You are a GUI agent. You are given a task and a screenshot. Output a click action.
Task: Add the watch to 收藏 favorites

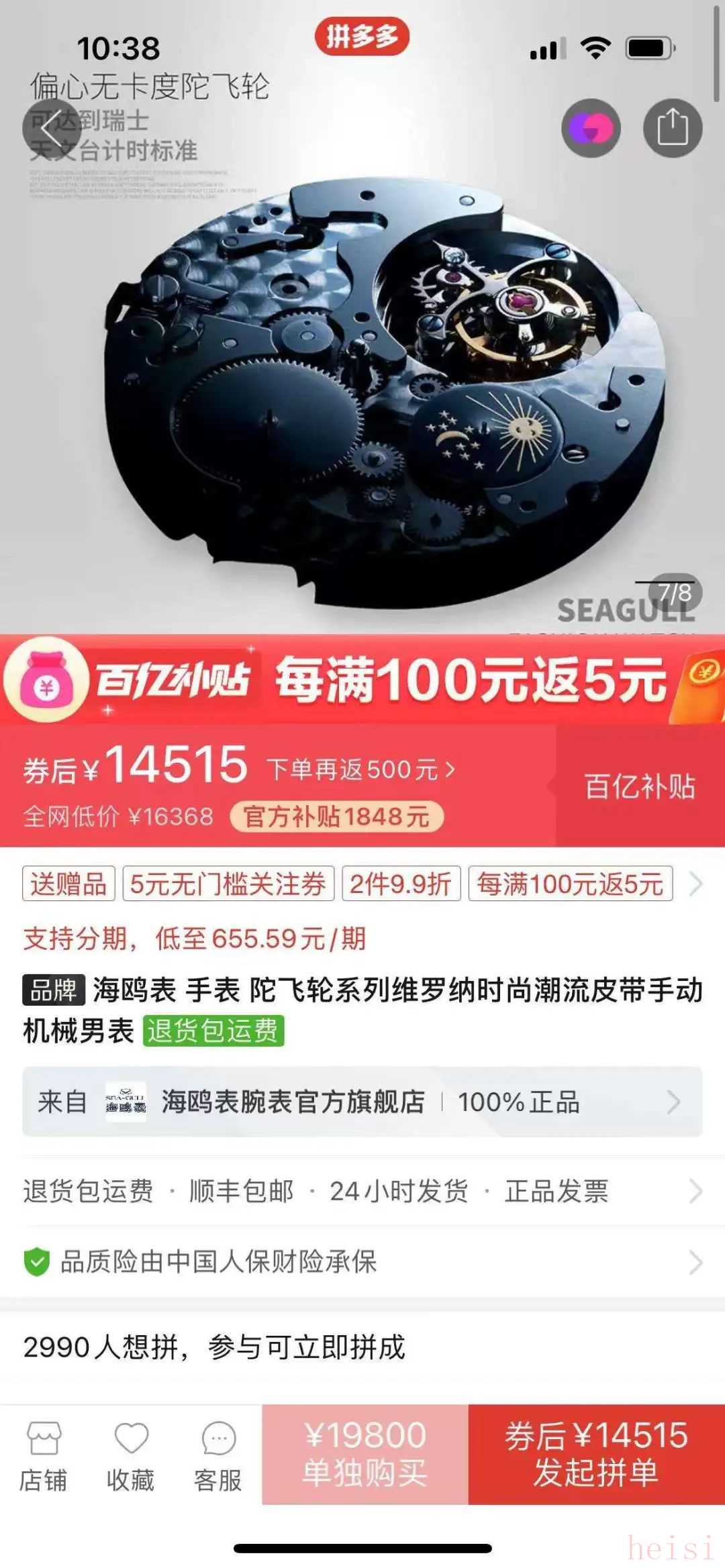[131, 1455]
